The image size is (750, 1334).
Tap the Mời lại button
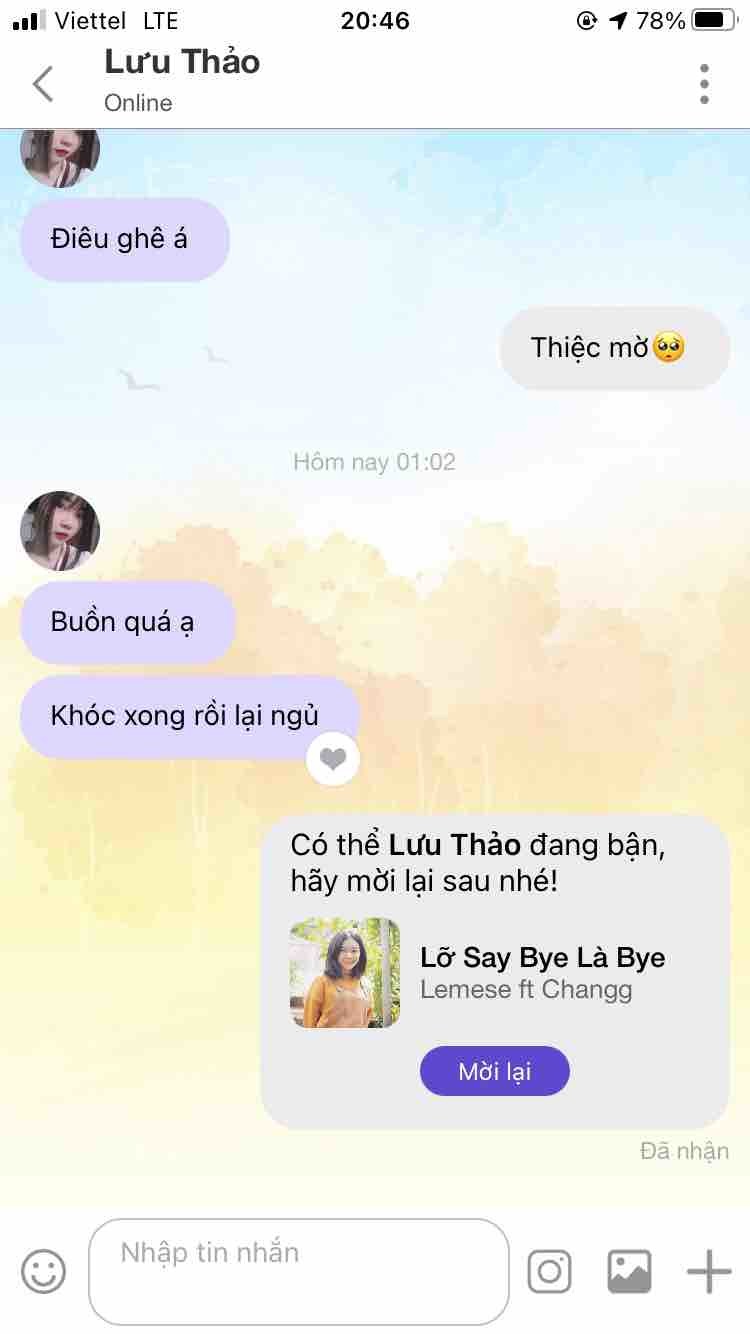(494, 1072)
